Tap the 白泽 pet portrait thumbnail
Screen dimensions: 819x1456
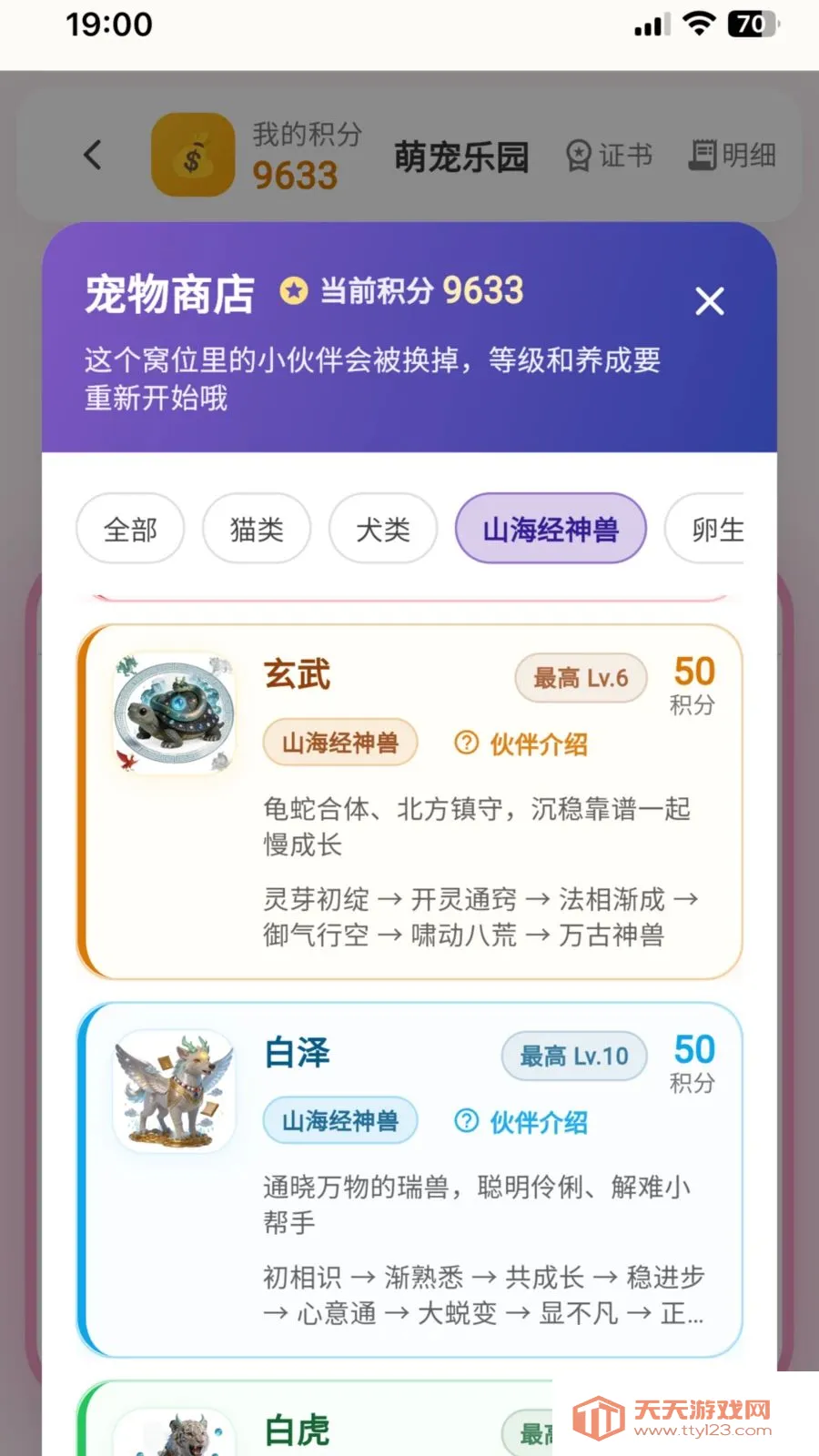click(174, 1092)
